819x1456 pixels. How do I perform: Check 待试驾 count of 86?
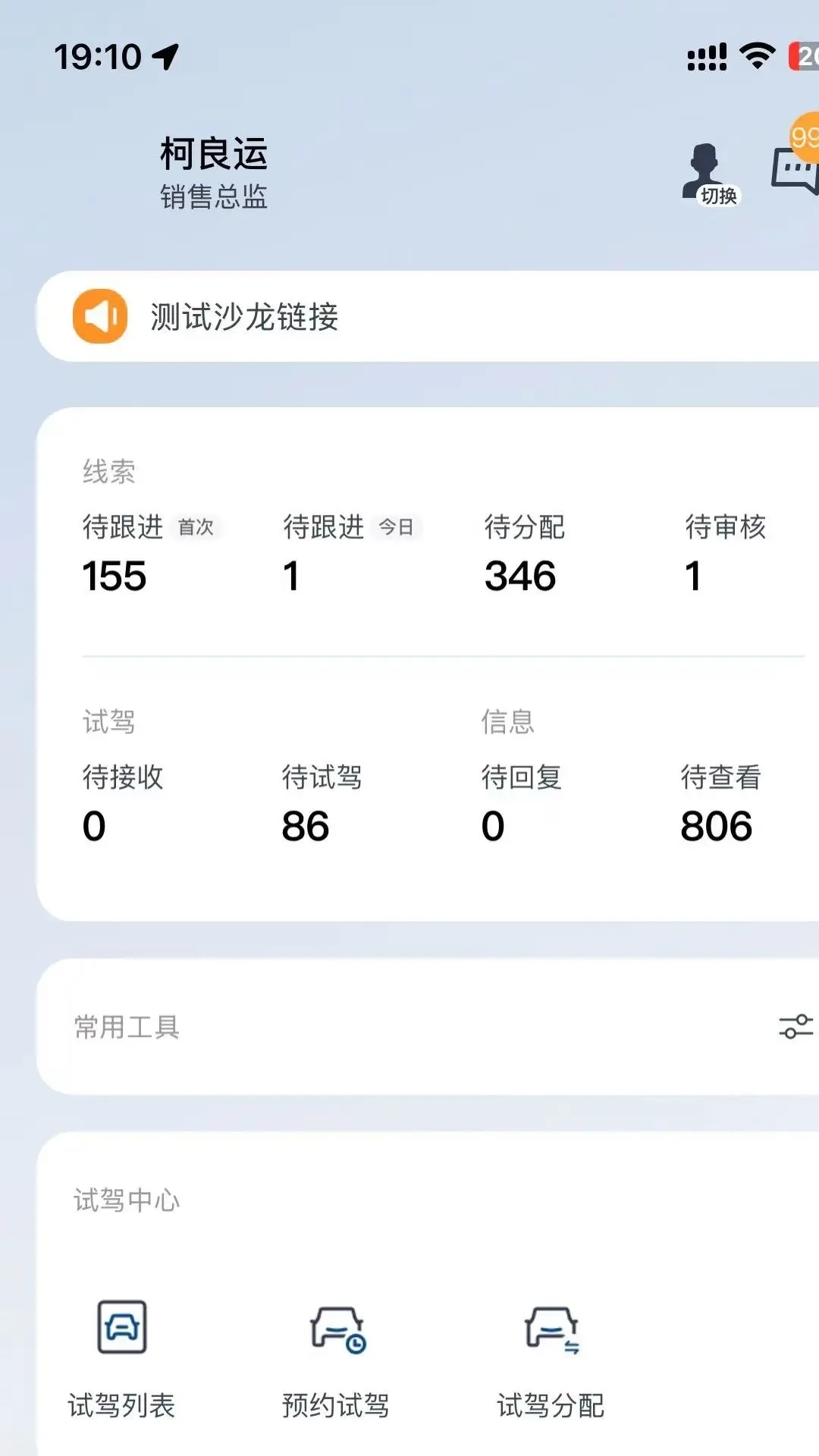304,827
